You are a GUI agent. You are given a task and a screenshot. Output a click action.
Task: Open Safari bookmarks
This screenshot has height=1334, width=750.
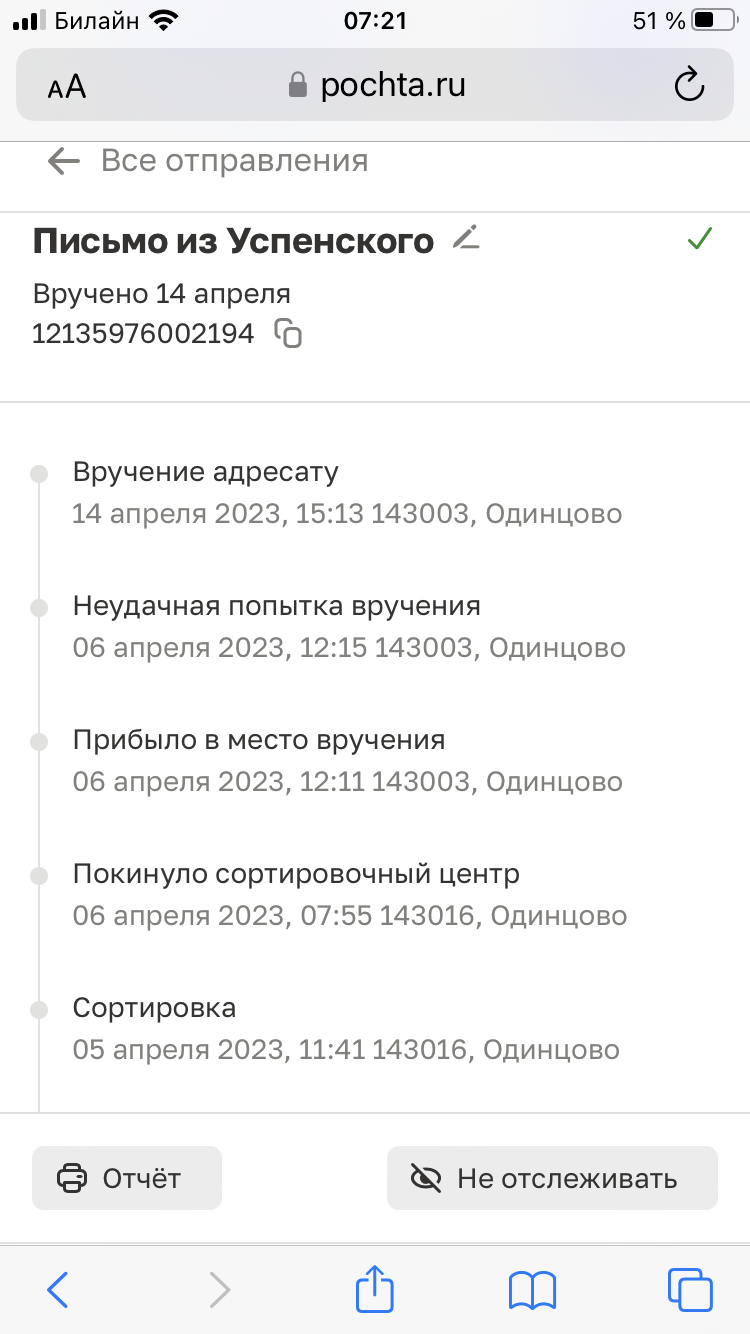pos(532,1290)
